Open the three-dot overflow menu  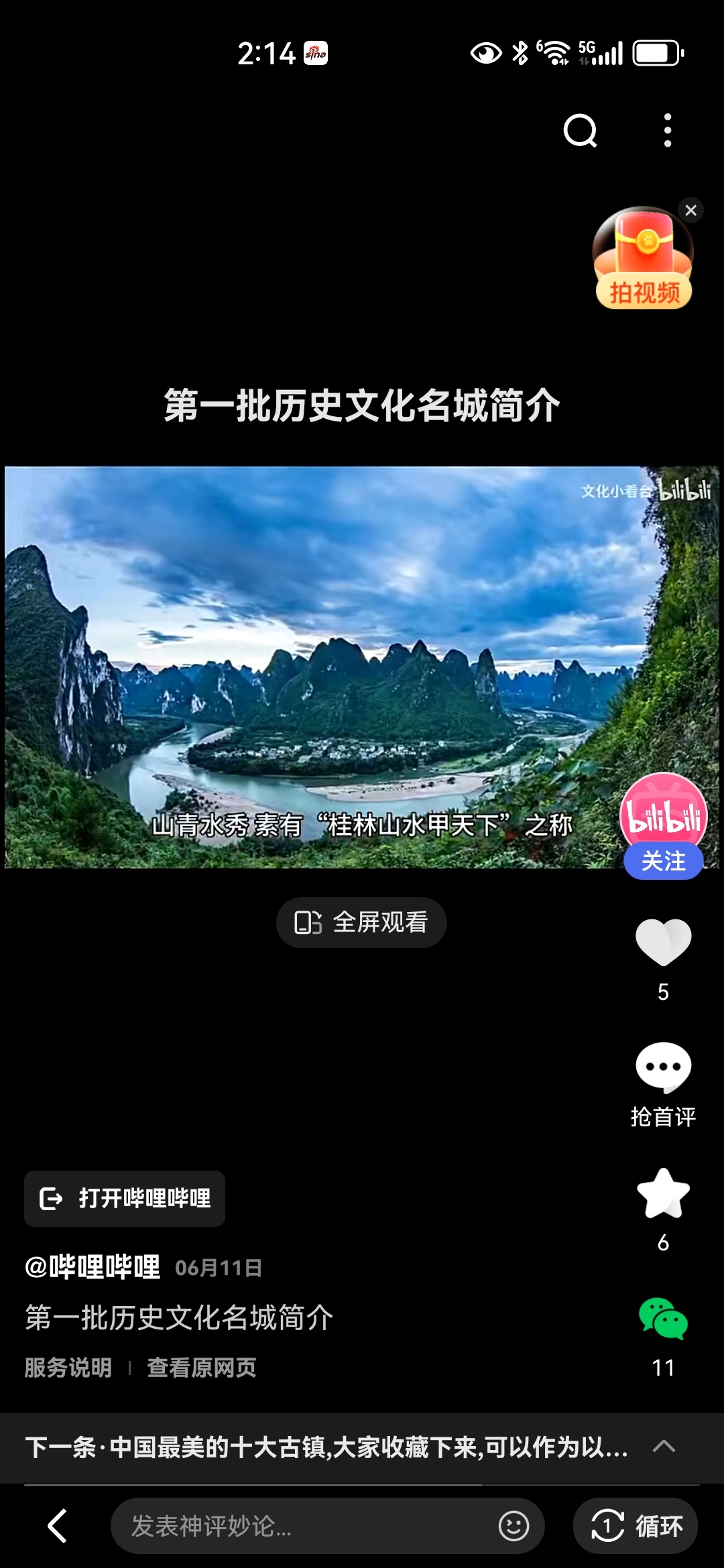tap(667, 130)
